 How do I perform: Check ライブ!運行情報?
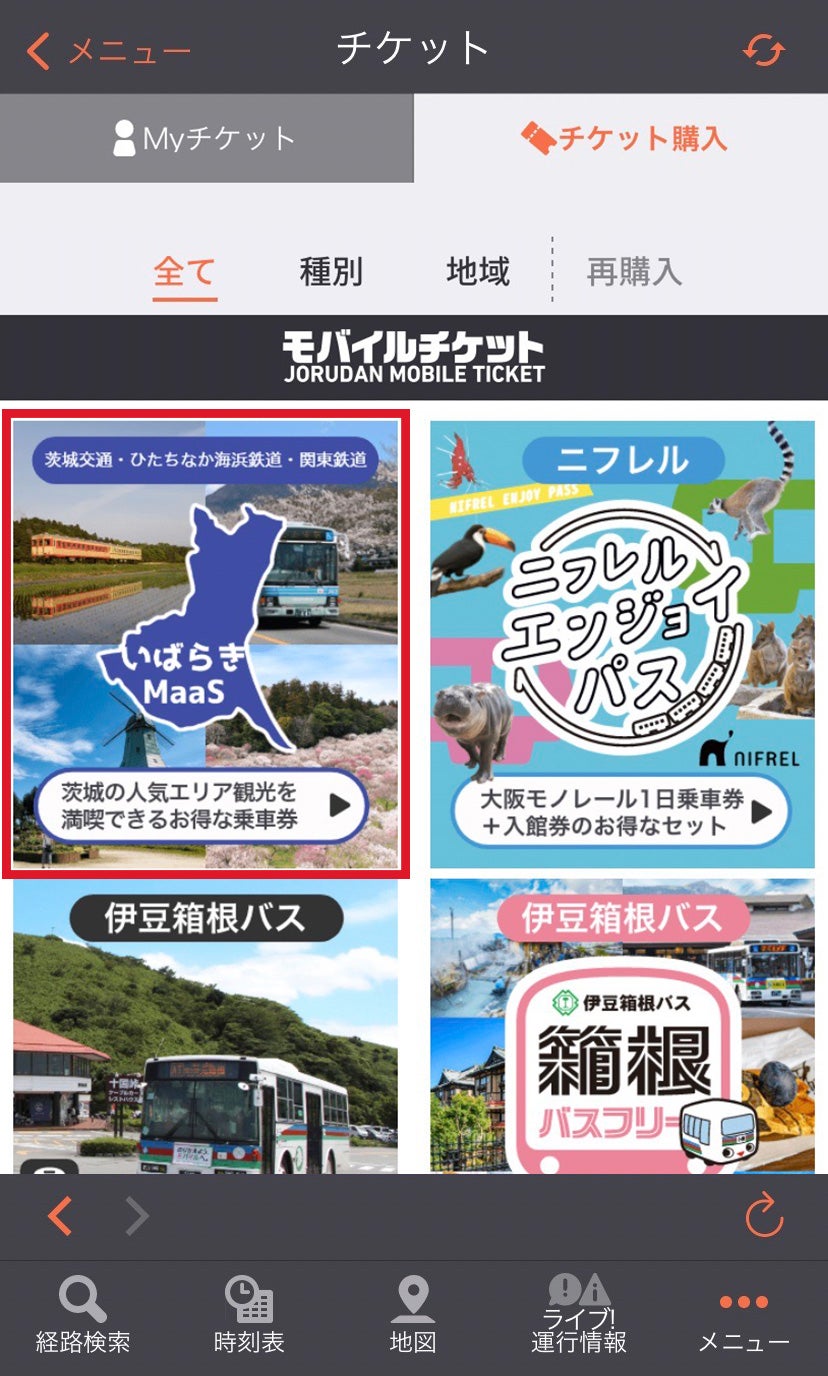tap(579, 1316)
